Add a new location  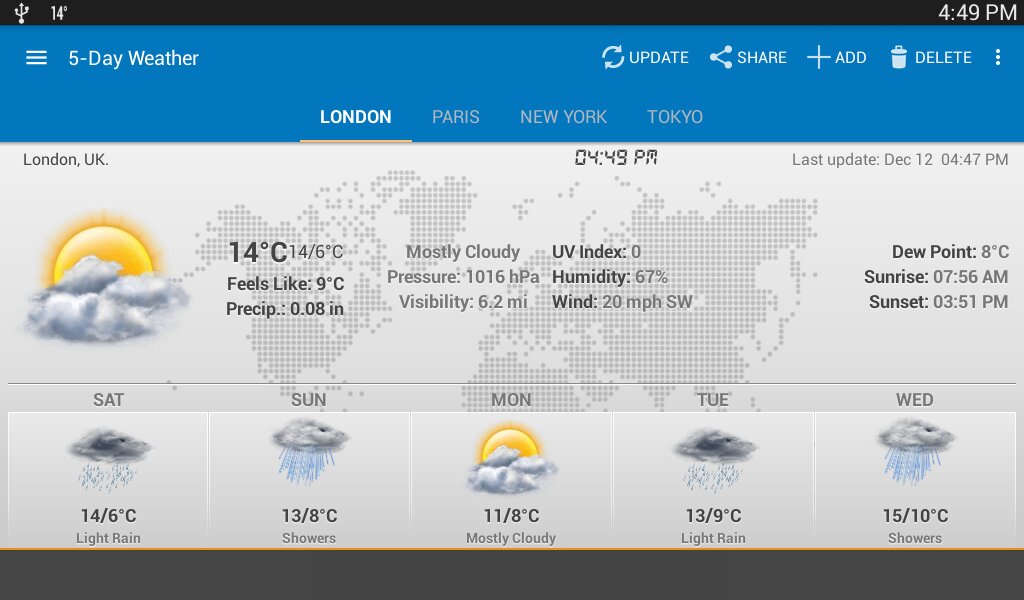point(836,58)
